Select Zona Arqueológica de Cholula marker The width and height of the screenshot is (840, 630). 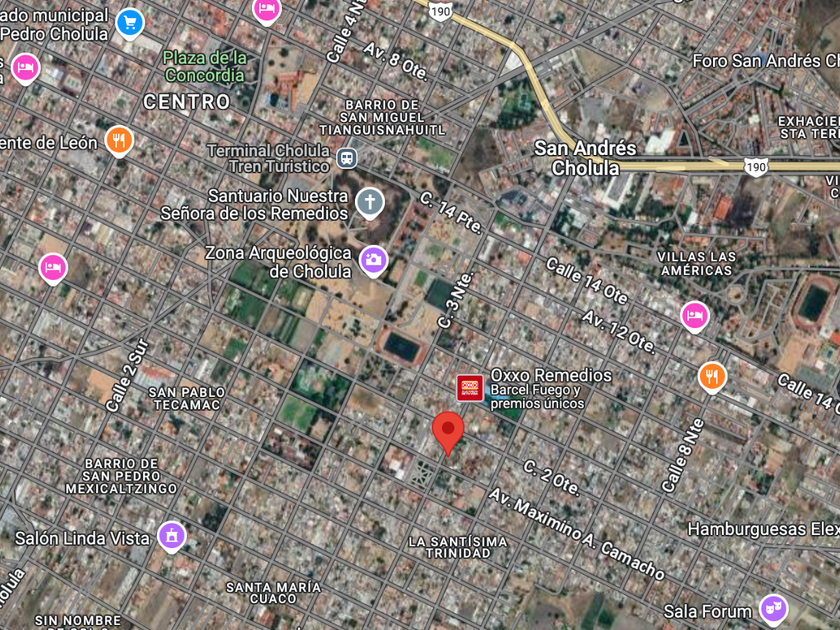pos(373,261)
